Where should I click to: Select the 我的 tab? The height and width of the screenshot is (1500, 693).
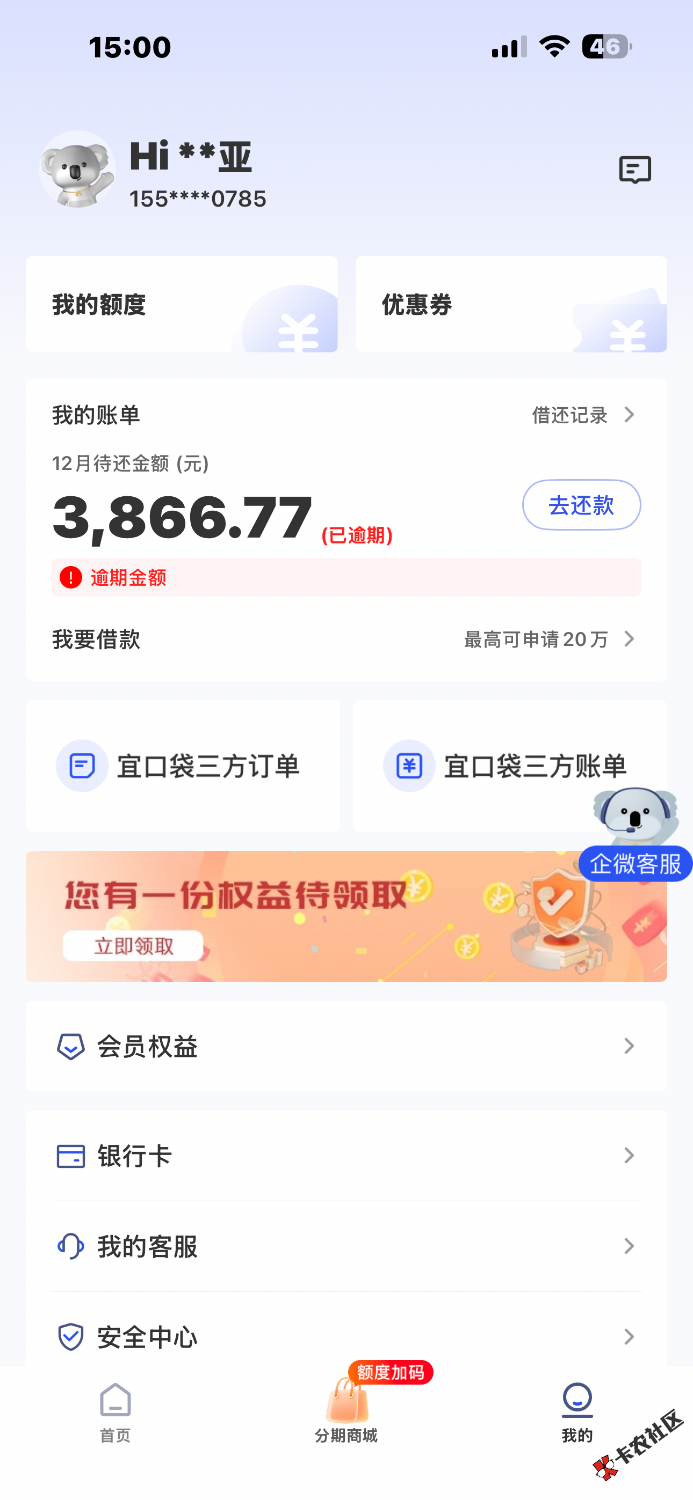[577, 1413]
